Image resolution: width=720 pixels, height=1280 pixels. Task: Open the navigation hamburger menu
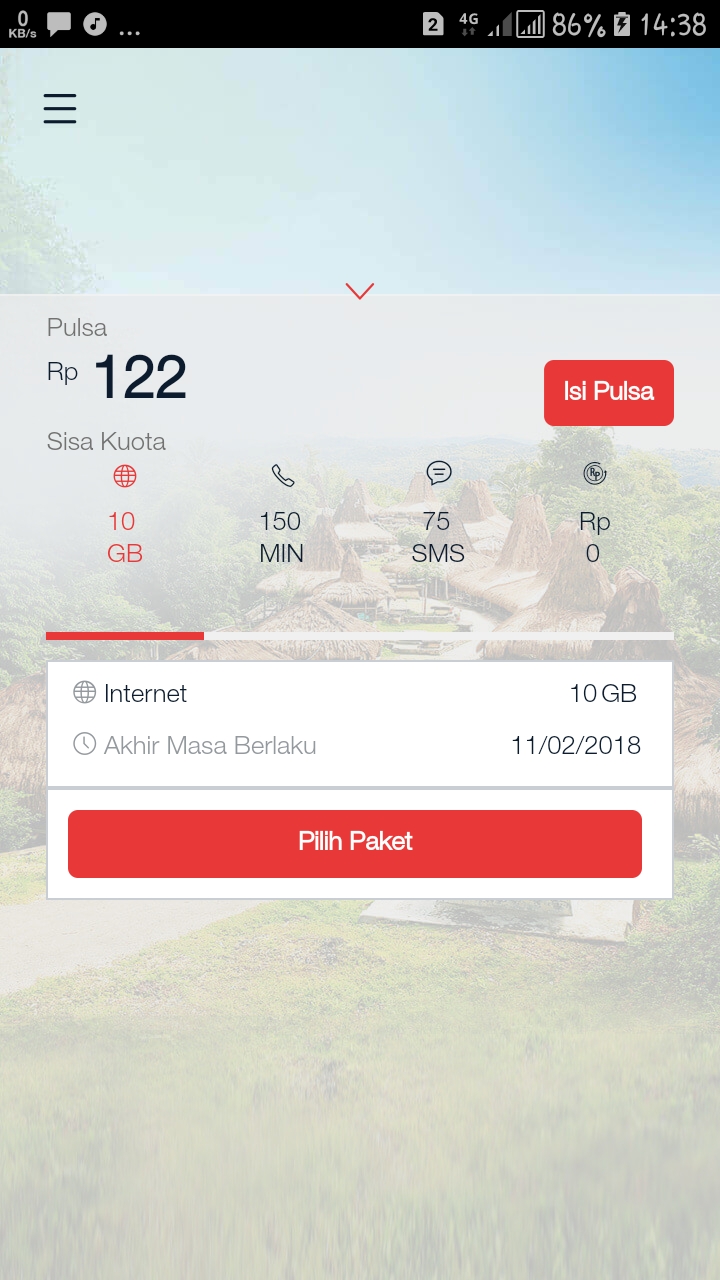pos(59,108)
